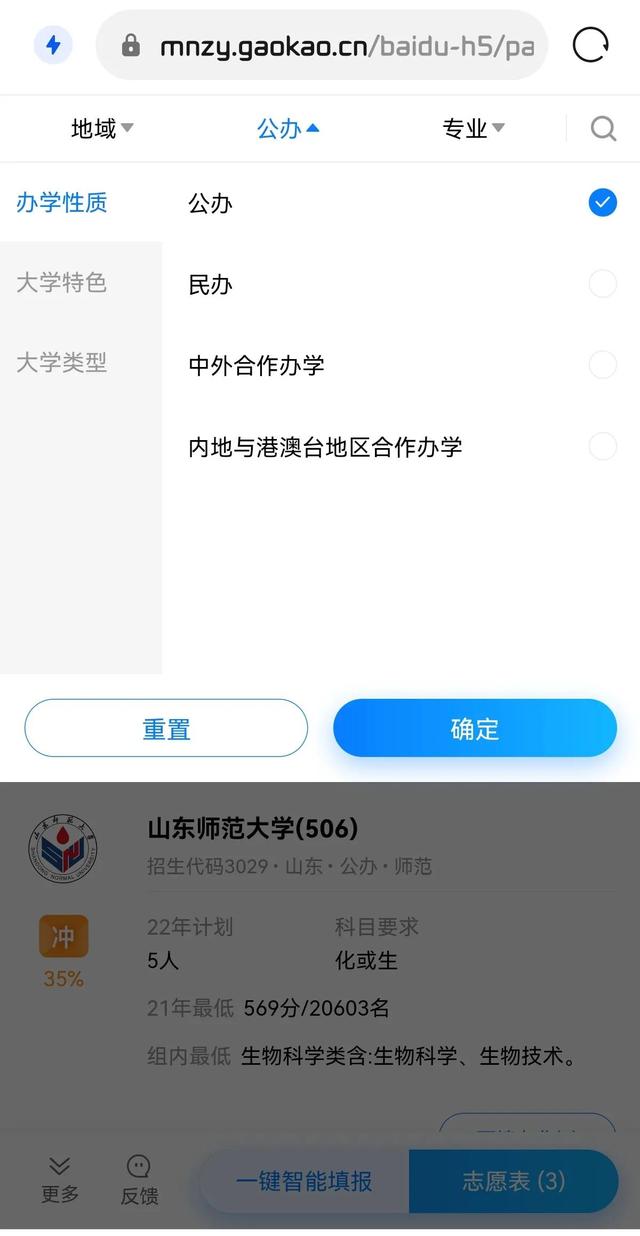The height and width of the screenshot is (1236, 640).
Task: Confirm filters with the 确定 button
Action: (x=475, y=728)
